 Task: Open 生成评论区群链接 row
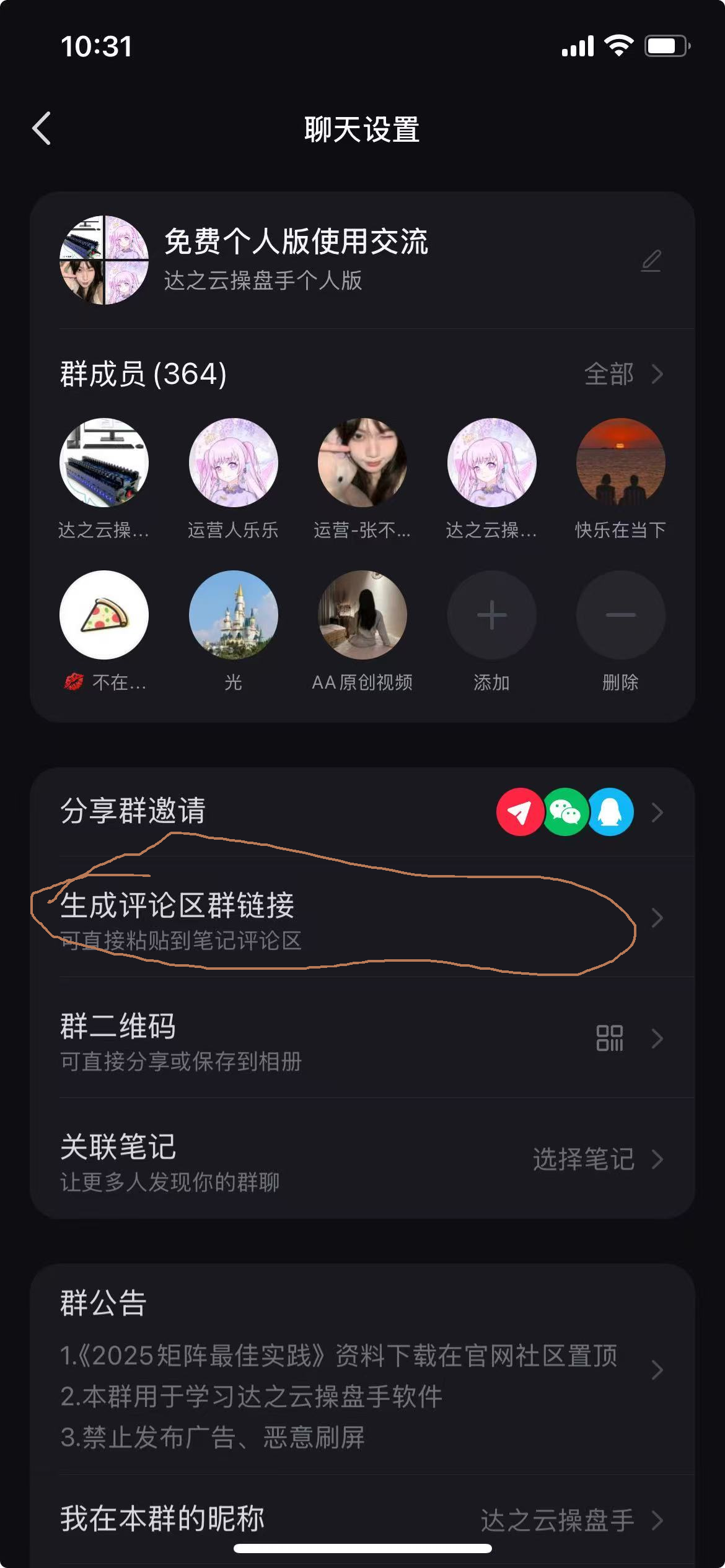[362, 918]
